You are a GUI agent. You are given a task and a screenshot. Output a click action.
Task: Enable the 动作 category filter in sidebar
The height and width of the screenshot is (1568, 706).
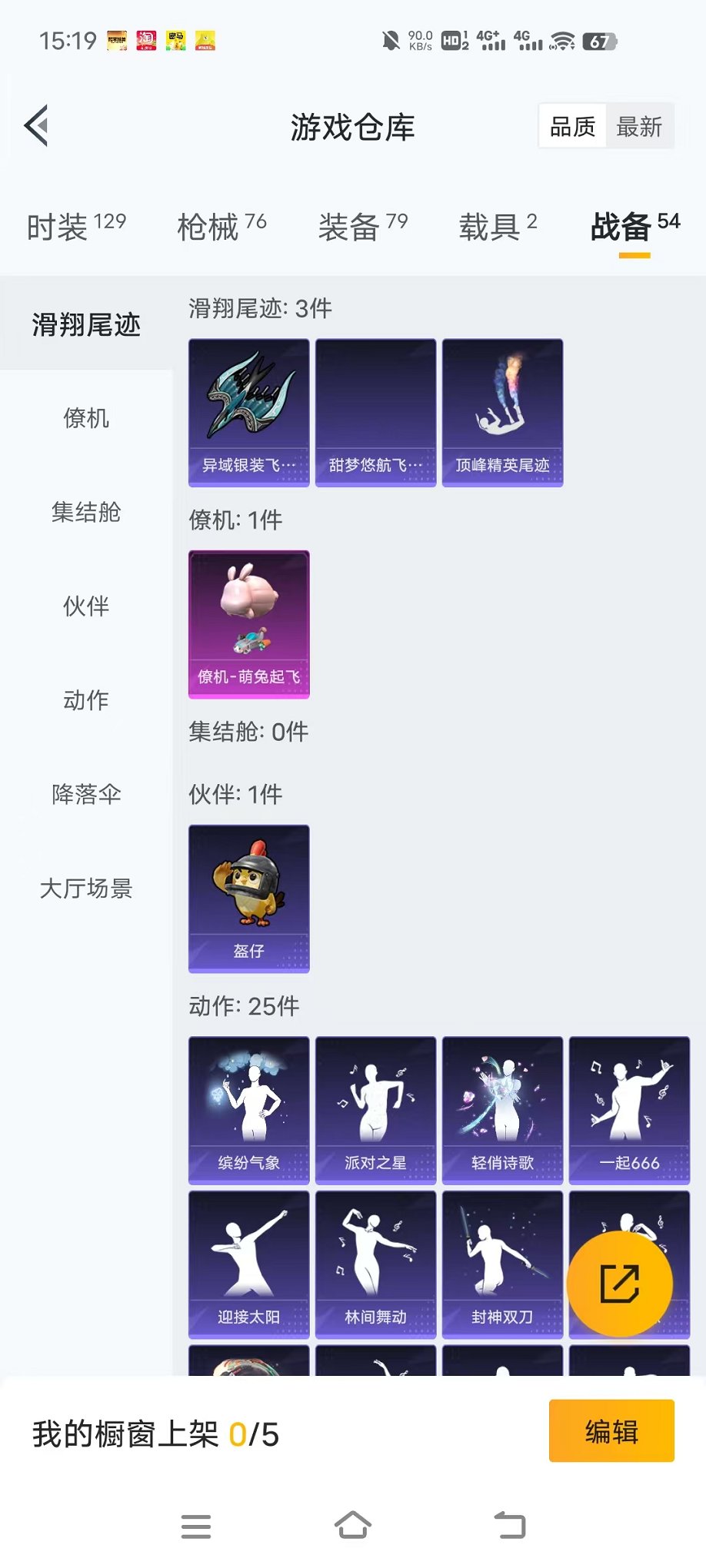(85, 701)
